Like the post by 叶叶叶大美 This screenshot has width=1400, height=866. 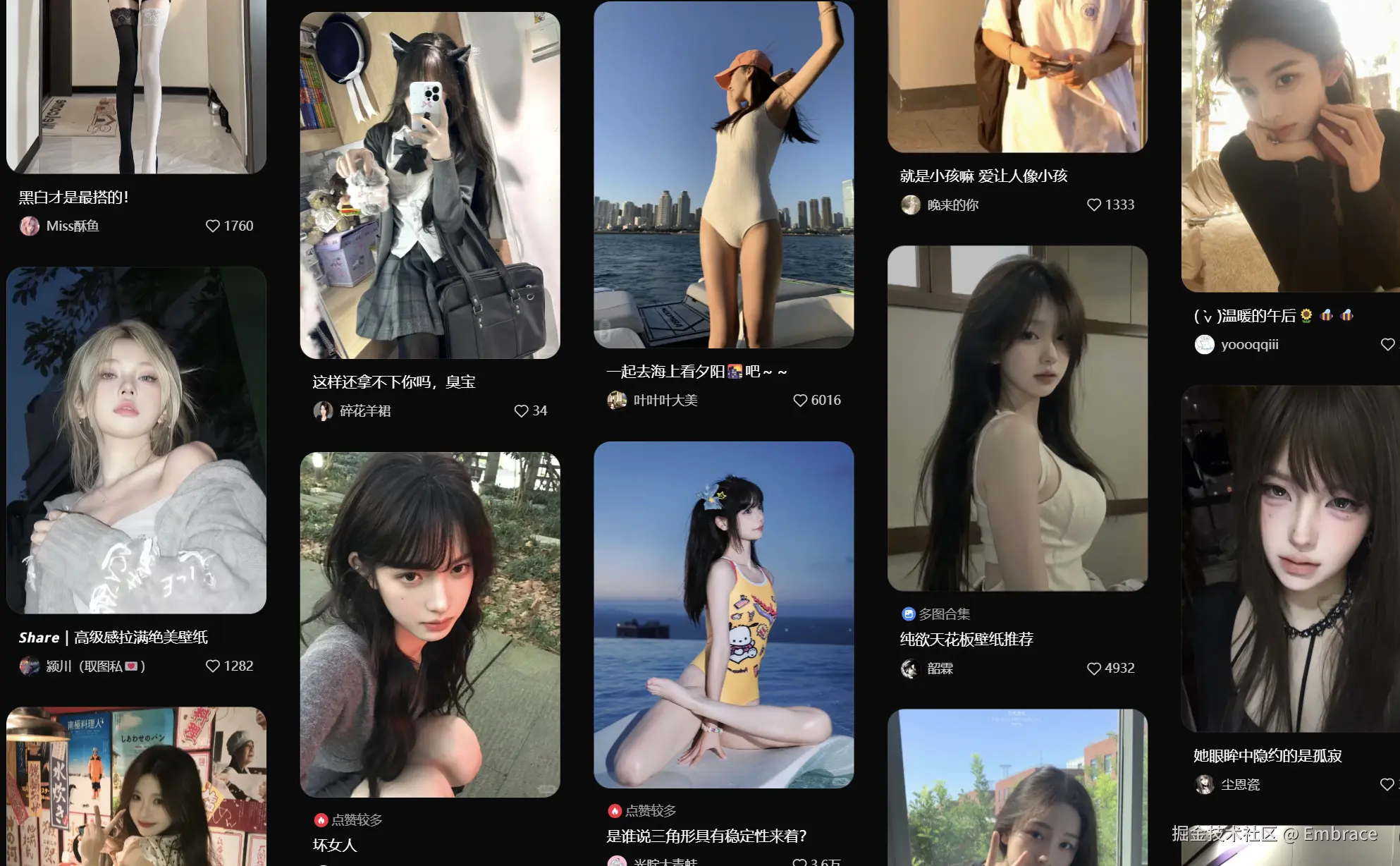pos(800,400)
